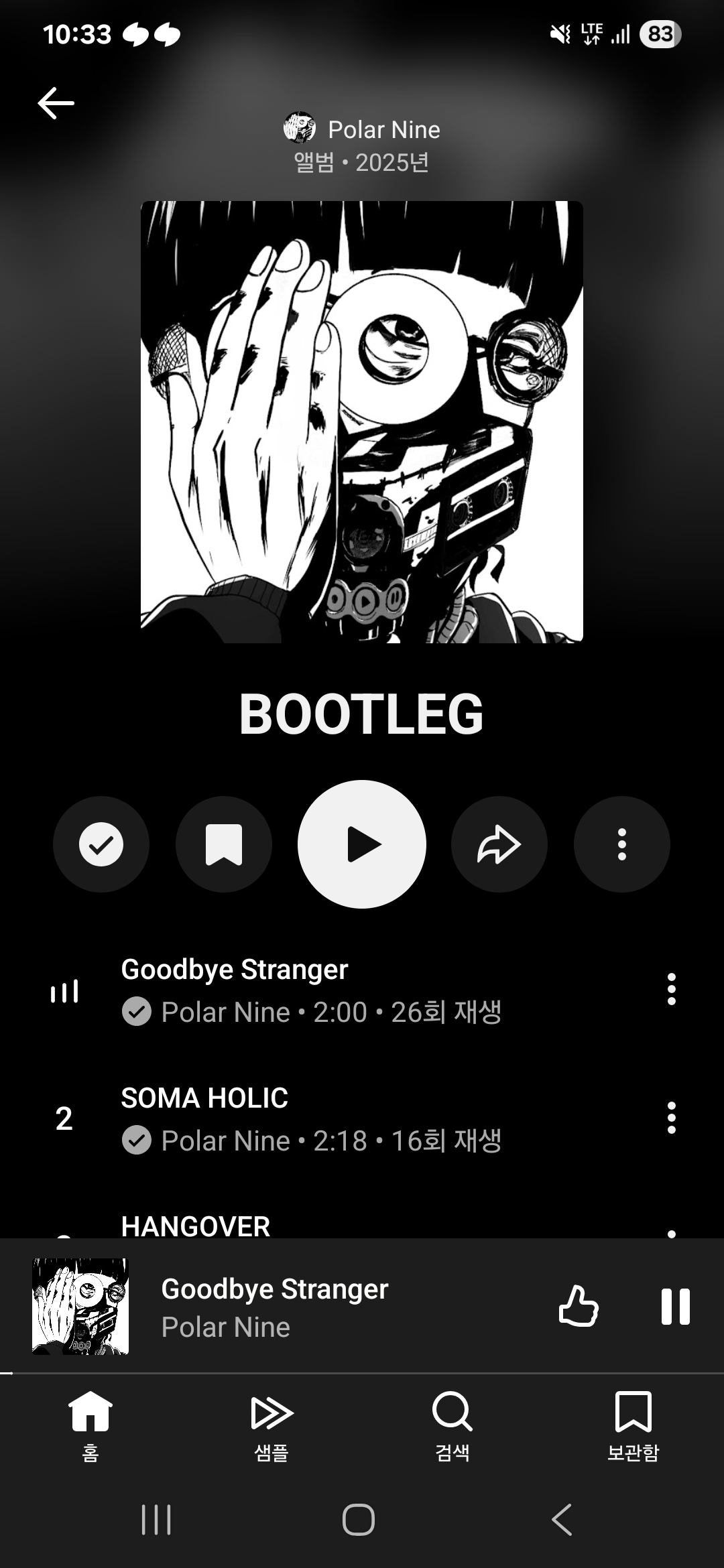Expand the mini player via its album thumbnail

click(x=80, y=1307)
